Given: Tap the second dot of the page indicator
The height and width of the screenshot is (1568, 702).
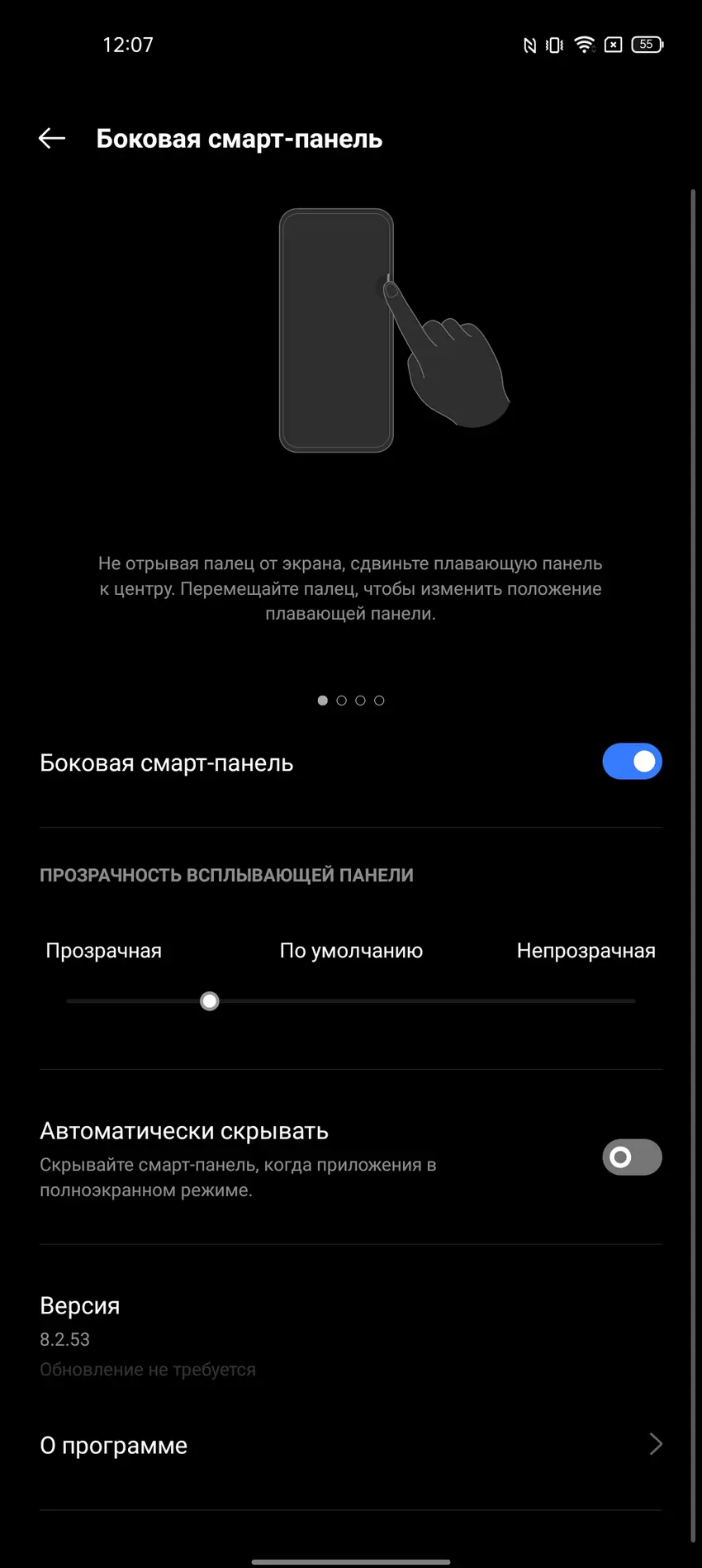Looking at the screenshot, I should coord(341,701).
